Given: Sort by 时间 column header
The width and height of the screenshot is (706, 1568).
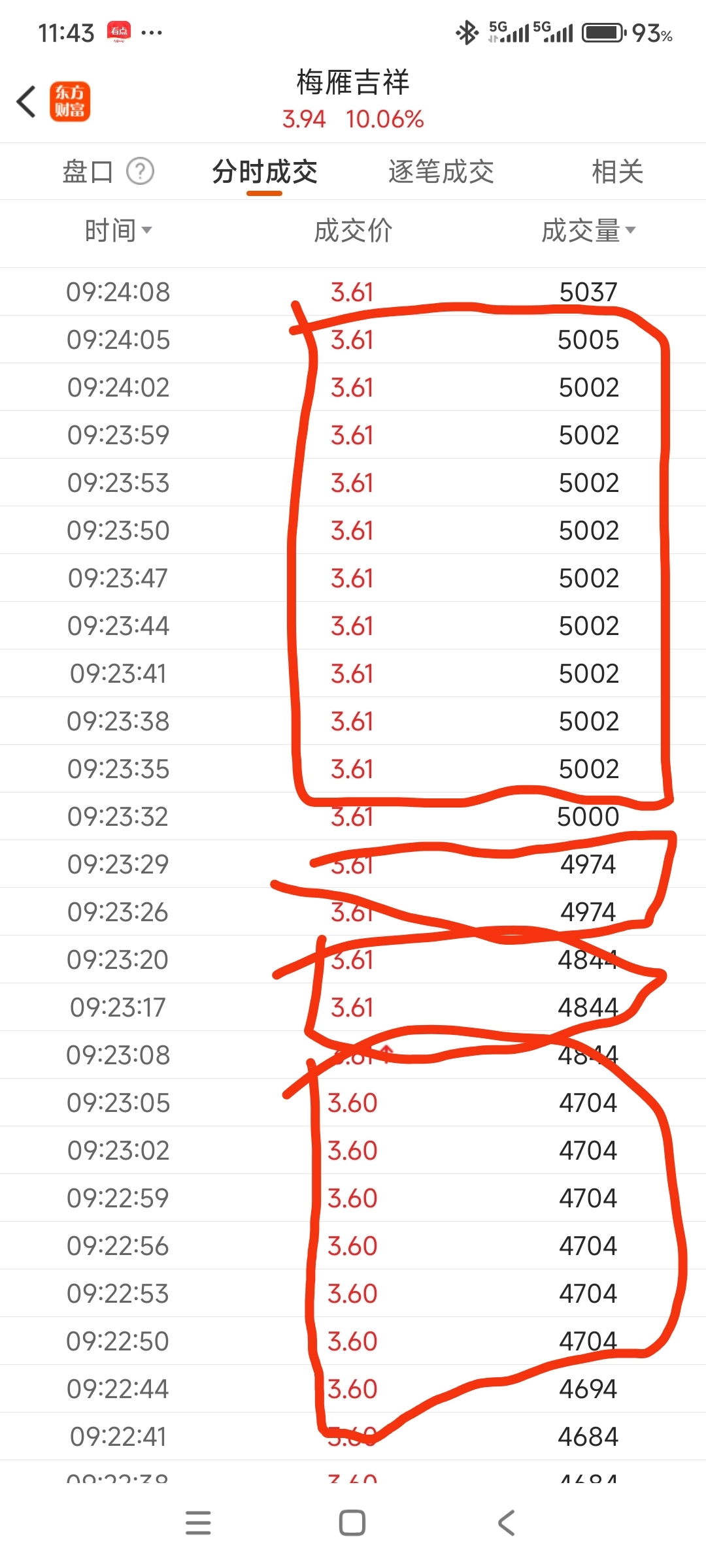Looking at the screenshot, I should [118, 231].
